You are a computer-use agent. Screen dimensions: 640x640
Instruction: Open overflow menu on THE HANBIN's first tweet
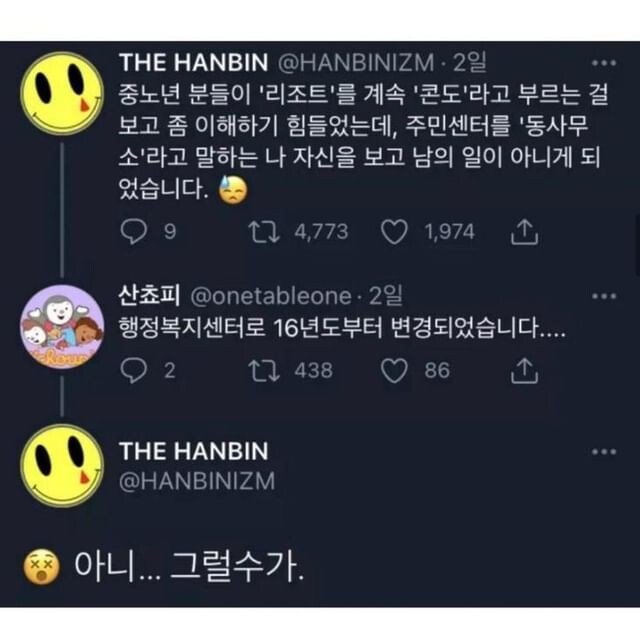(x=604, y=63)
